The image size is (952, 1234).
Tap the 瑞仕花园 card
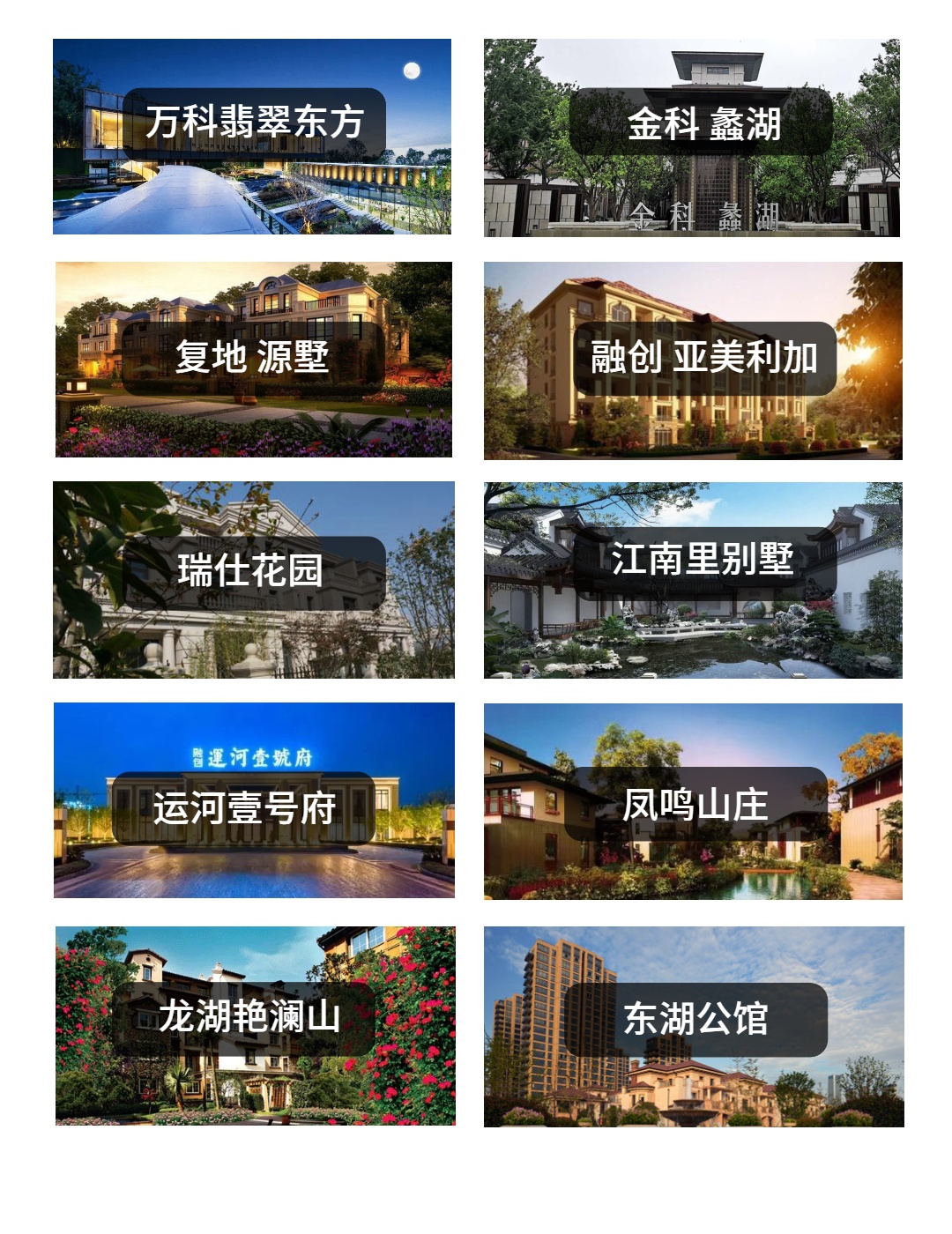[x=253, y=579]
